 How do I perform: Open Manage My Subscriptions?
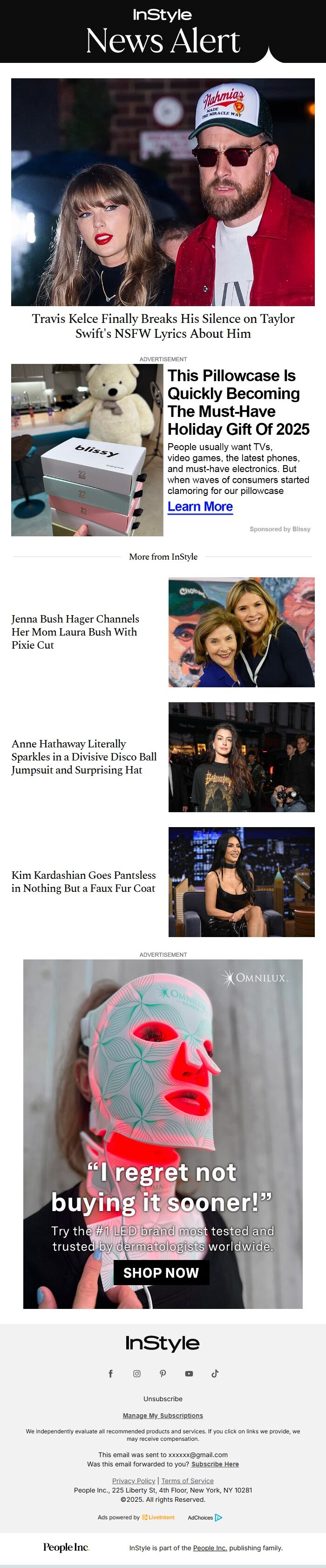point(163,1416)
